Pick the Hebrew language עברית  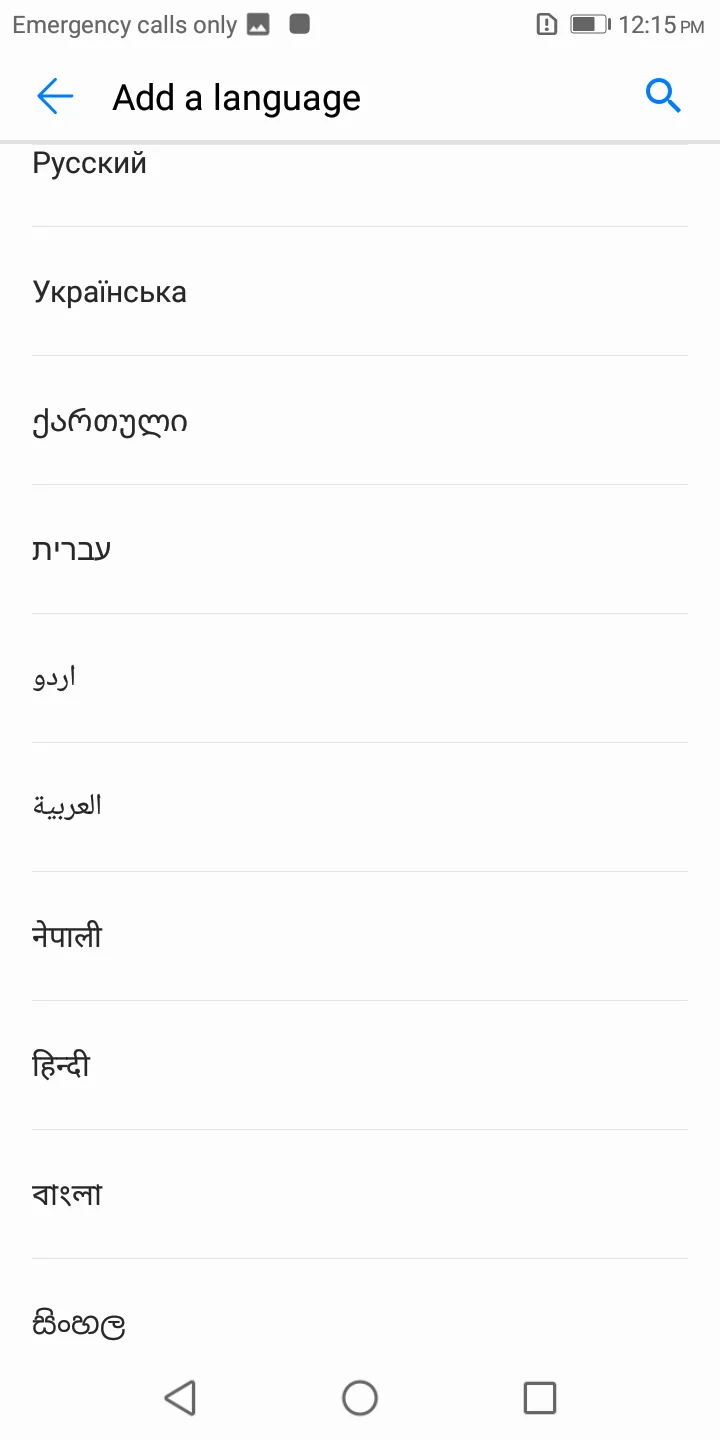[x=360, y=549]
